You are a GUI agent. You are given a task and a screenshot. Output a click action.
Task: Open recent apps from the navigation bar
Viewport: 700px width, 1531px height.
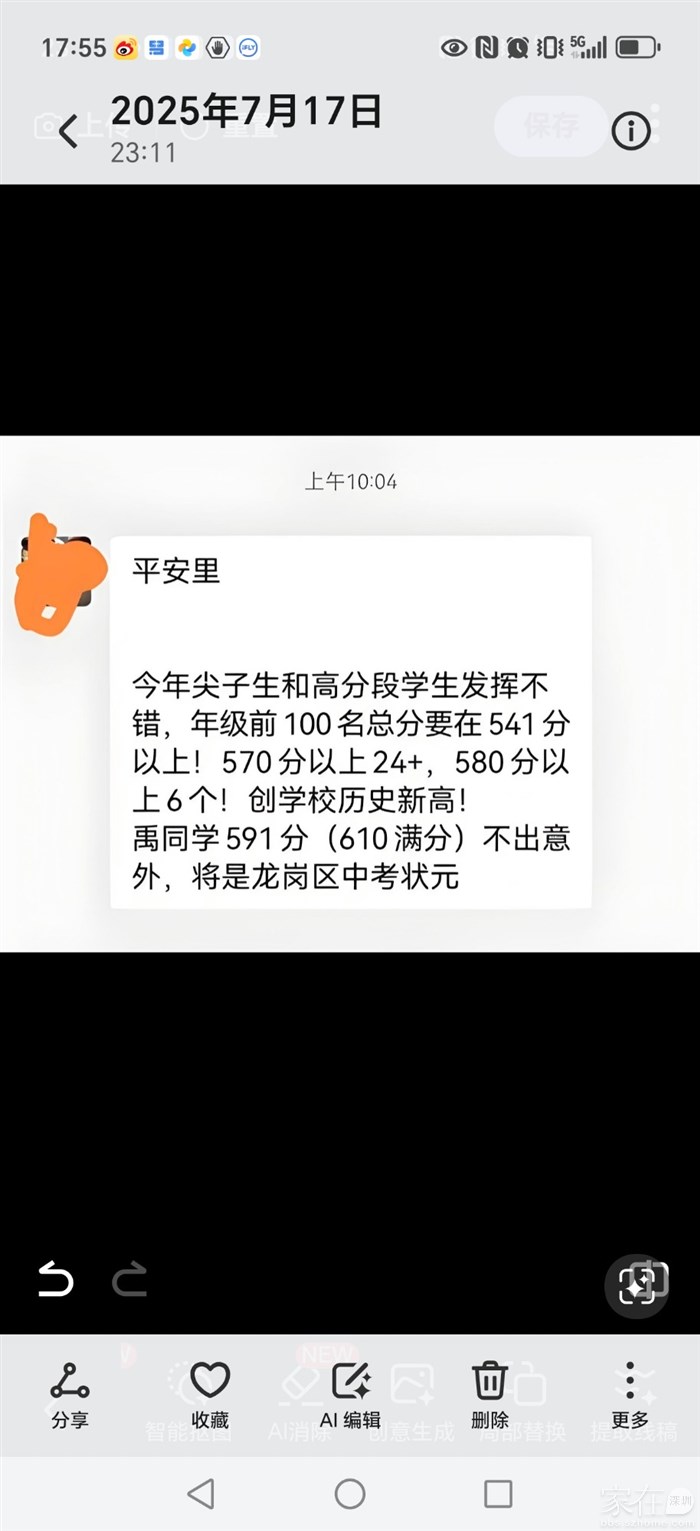coord(498,1494)
